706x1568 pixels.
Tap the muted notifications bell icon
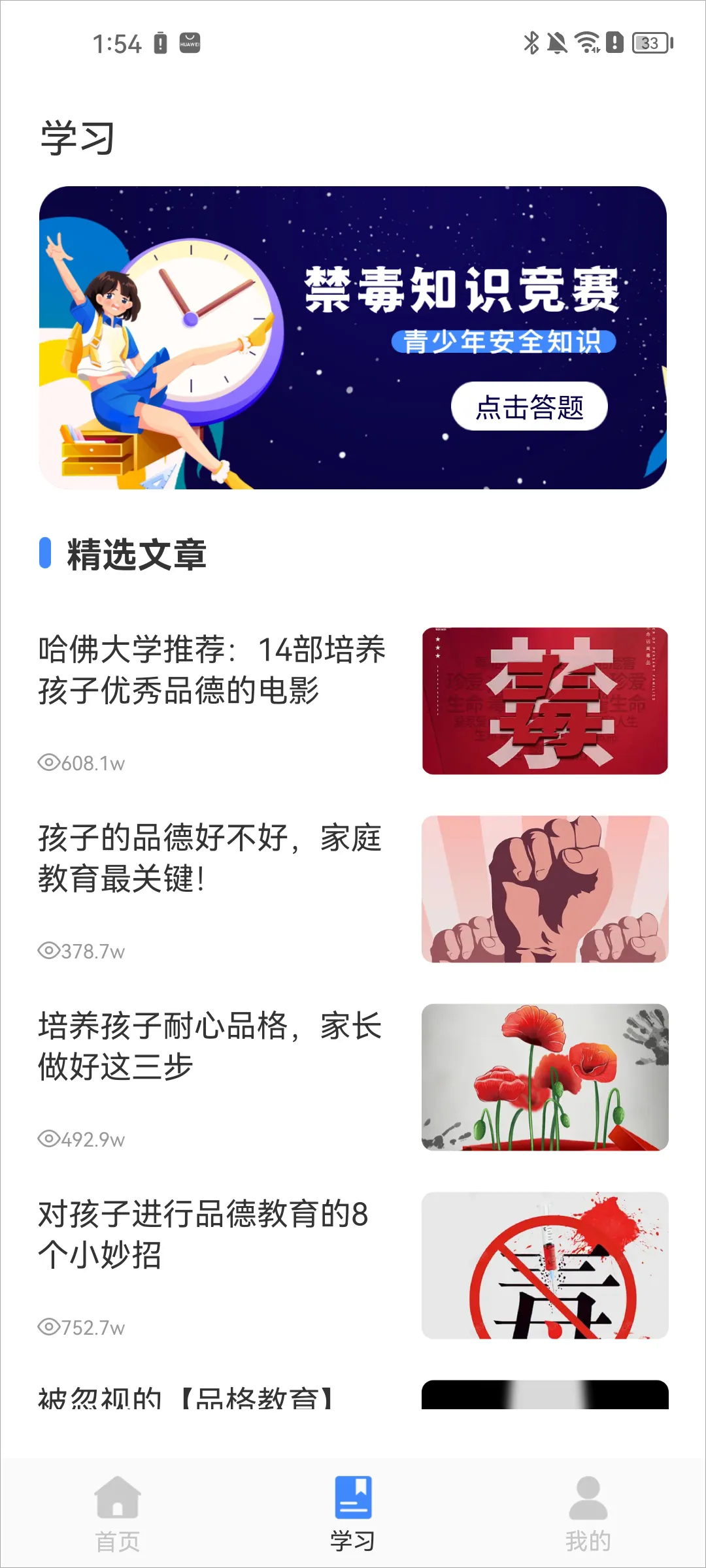[557, 42]
